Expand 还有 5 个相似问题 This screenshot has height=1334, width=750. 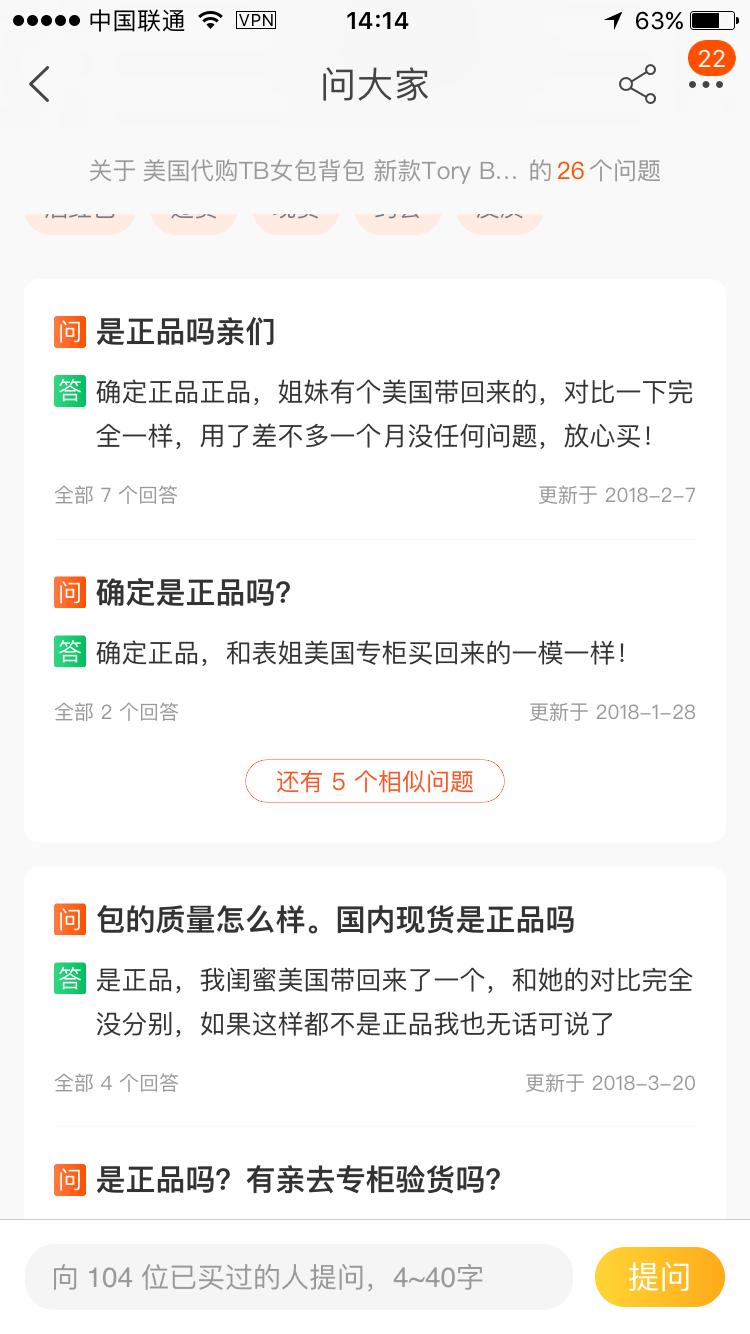point(374,781)
